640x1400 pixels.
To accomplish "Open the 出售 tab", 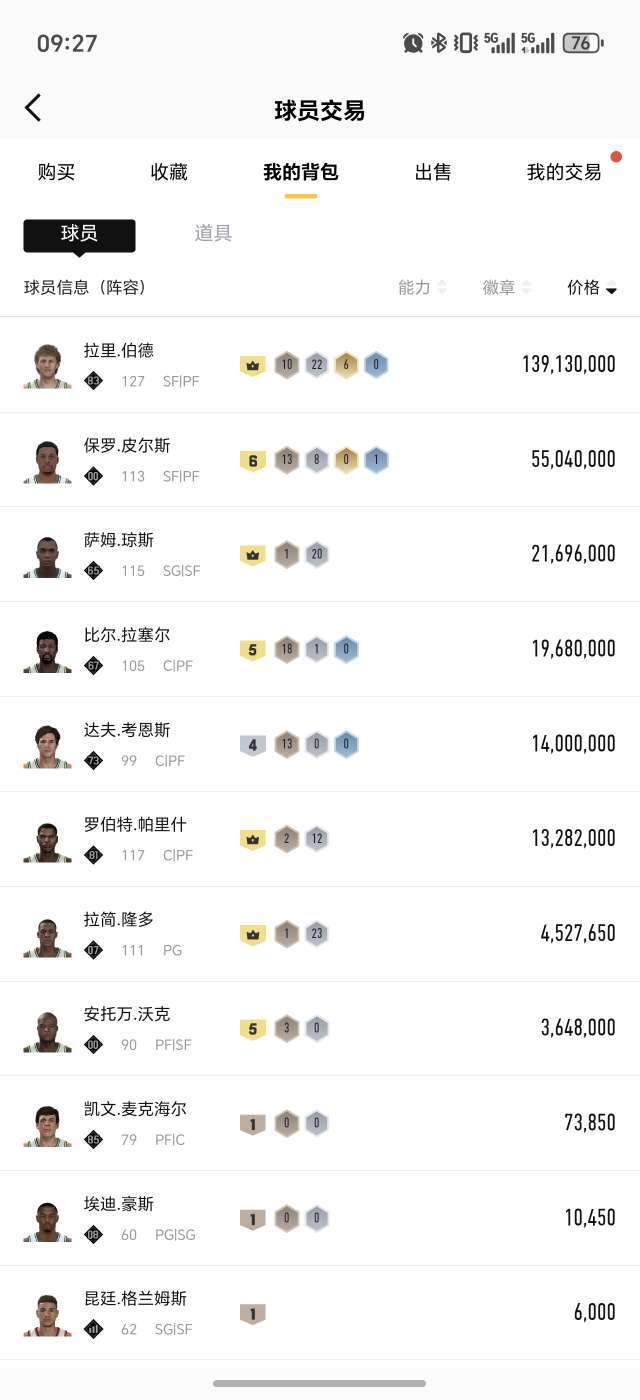I will click(433, 172).
